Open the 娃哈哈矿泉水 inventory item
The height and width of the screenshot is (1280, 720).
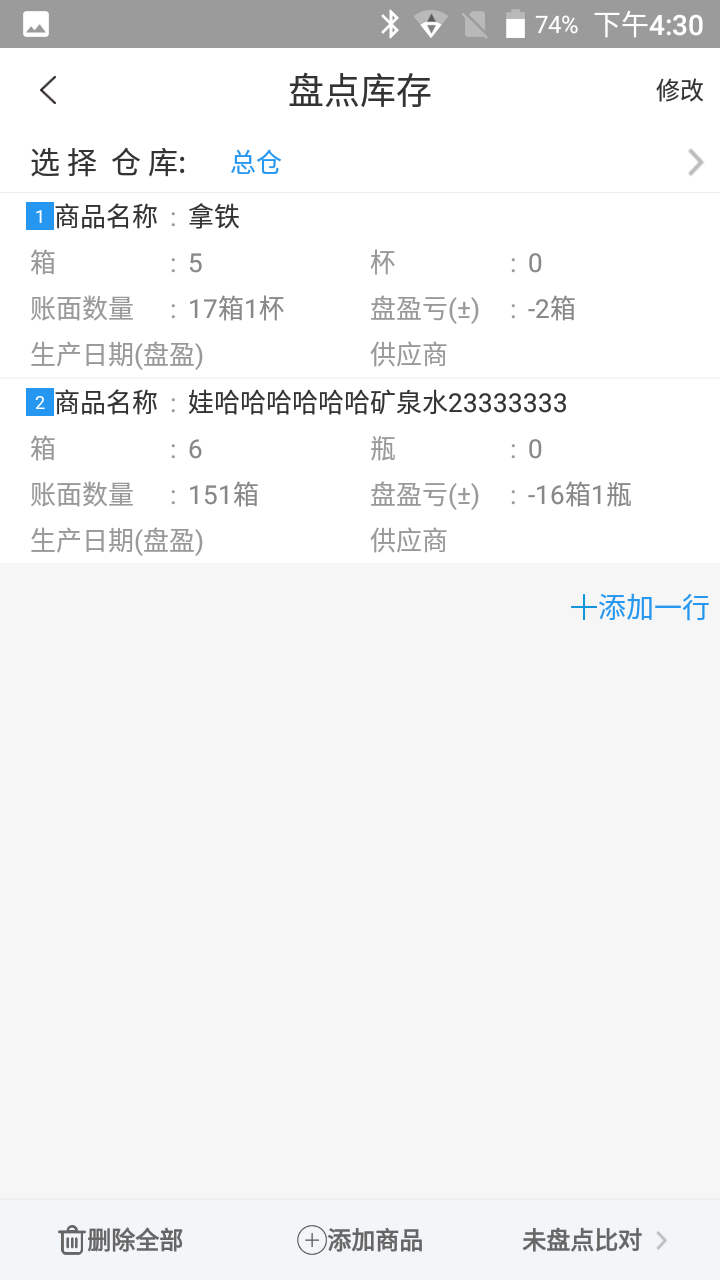pos(360,471)
